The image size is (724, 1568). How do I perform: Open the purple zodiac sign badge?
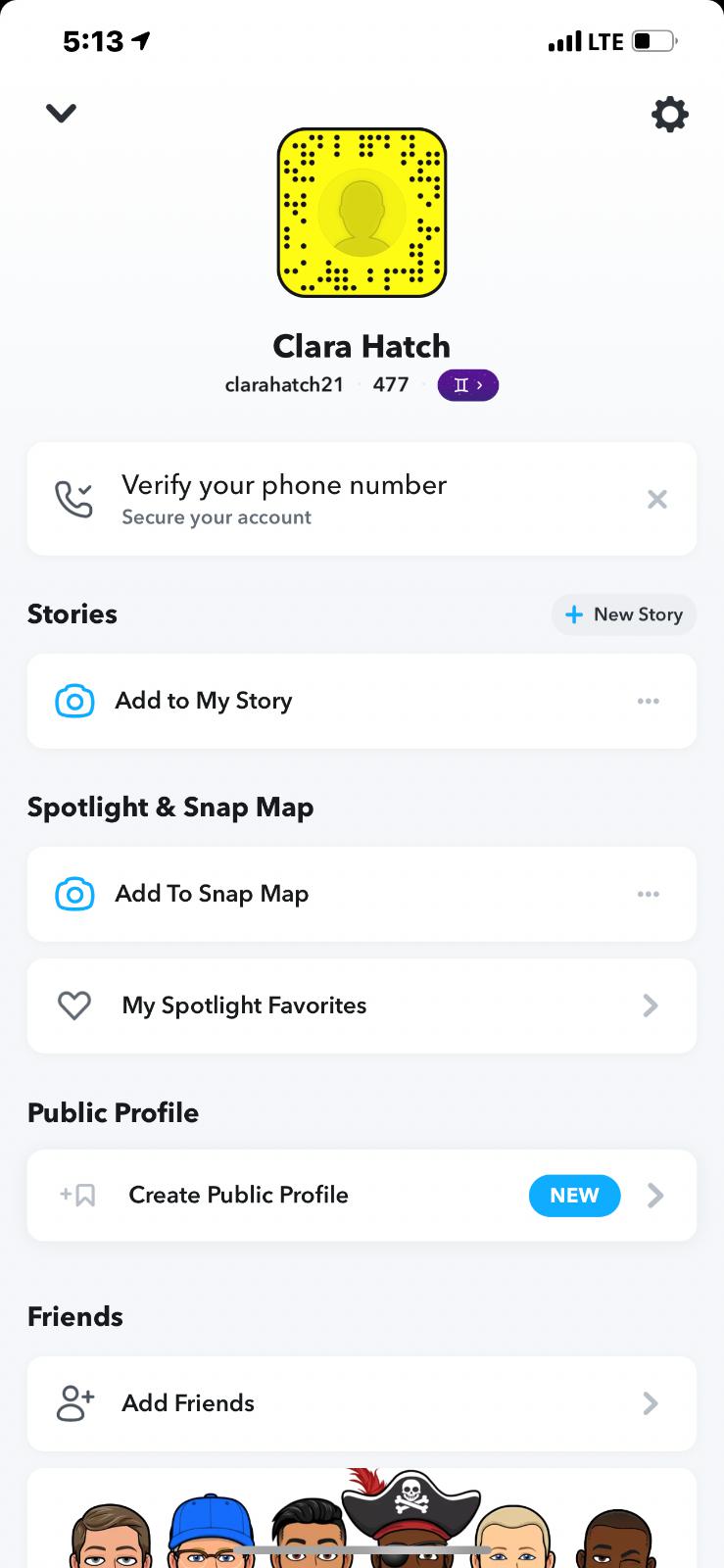(x=467, y=385)
